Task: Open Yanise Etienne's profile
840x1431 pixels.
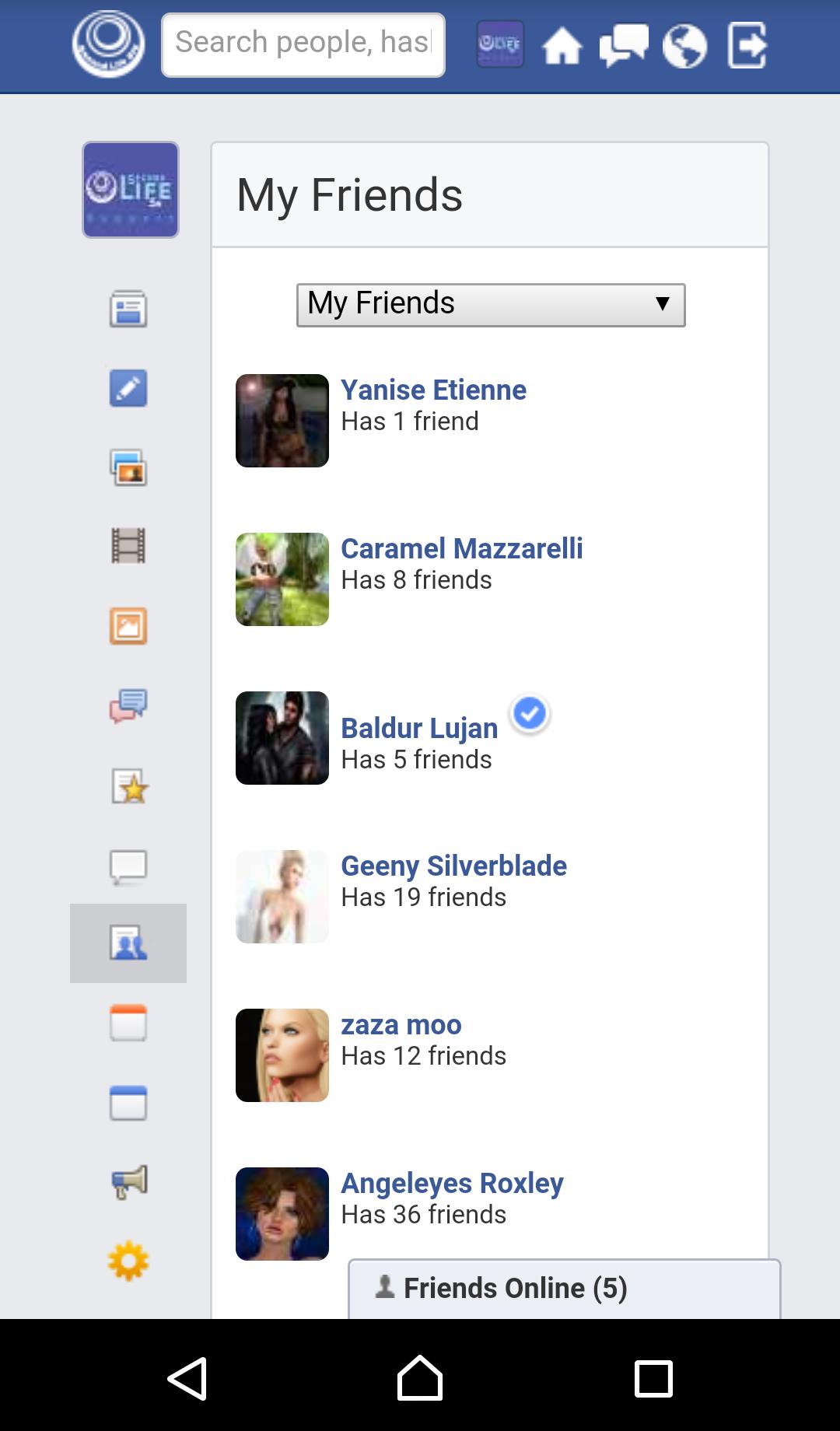Action: (433, 390)
